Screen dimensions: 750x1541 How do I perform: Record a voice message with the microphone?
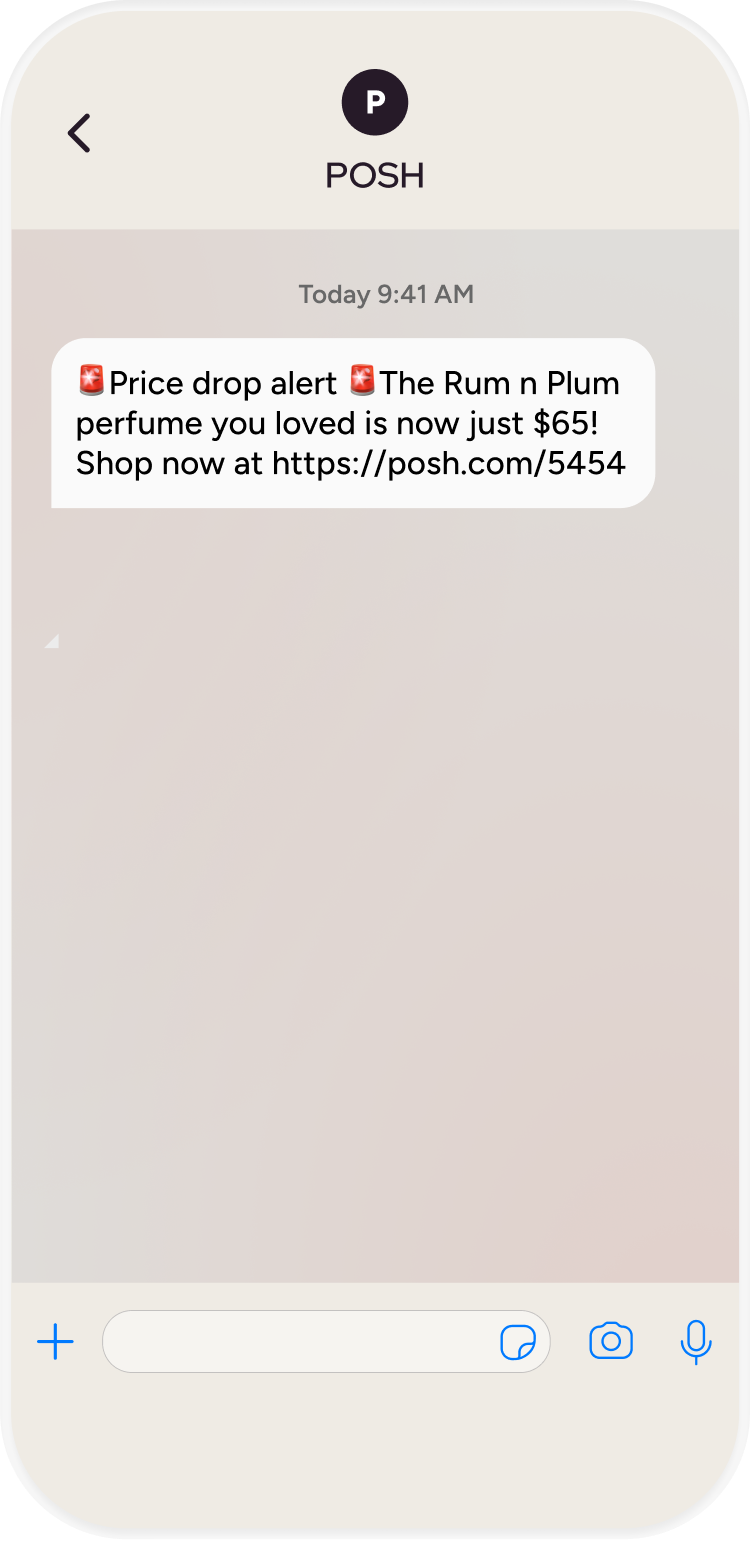coord(695,1341)
